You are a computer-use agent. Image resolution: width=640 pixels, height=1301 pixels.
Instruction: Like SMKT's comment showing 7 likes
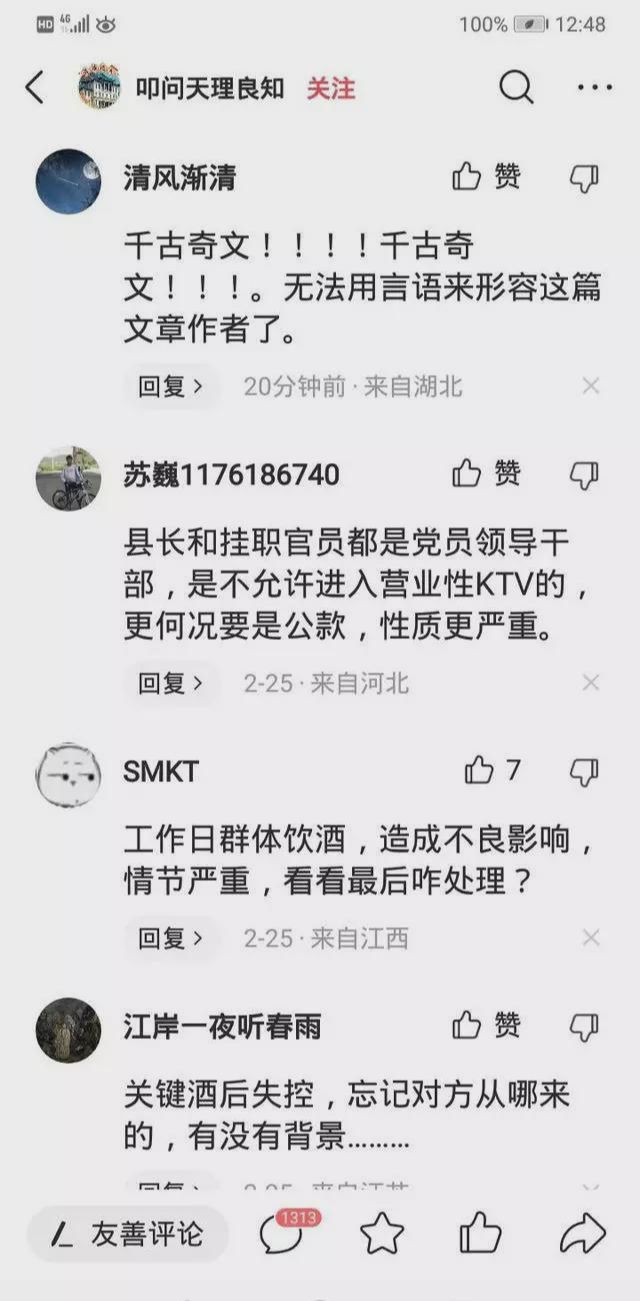point(491,770)
